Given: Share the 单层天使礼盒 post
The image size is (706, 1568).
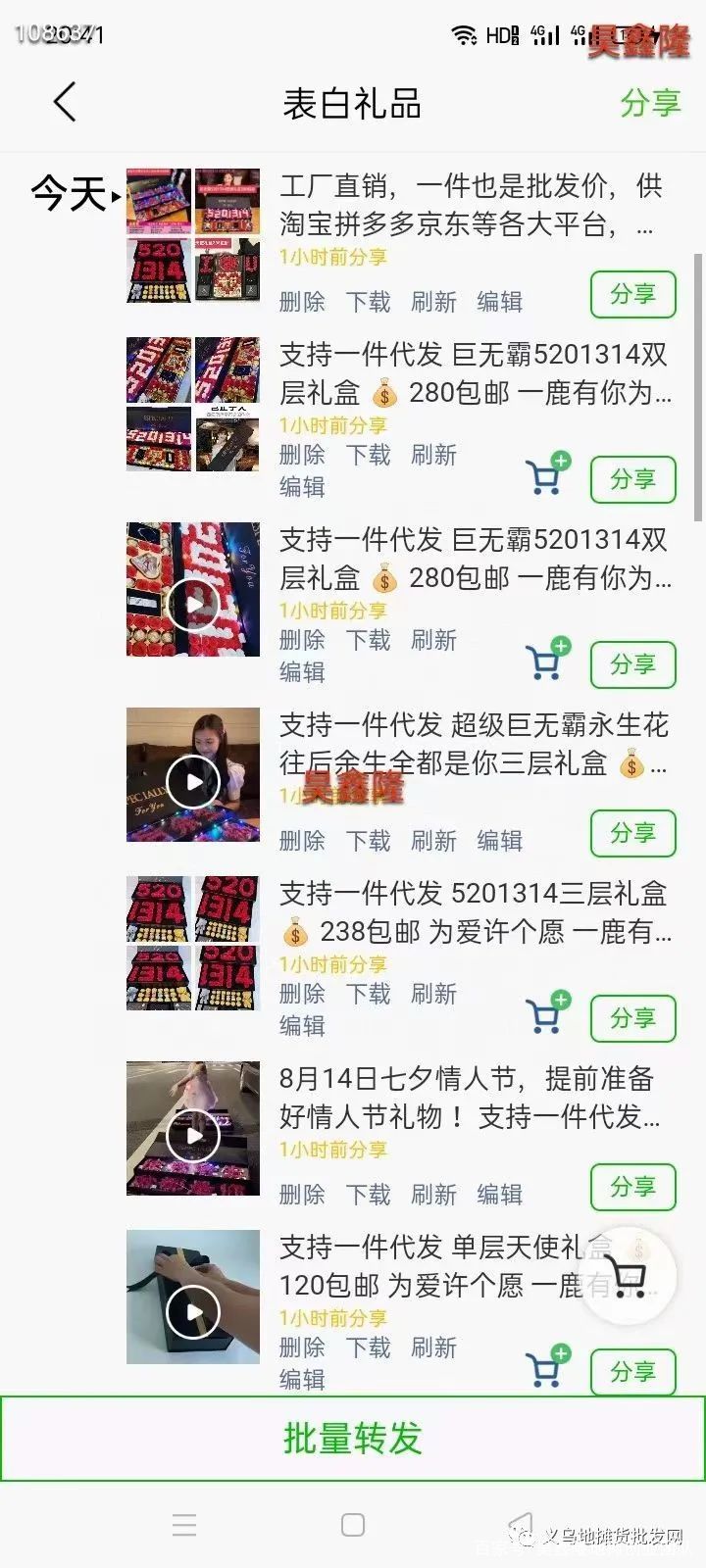Looking at the screenshot, I should pos(633,1372).
